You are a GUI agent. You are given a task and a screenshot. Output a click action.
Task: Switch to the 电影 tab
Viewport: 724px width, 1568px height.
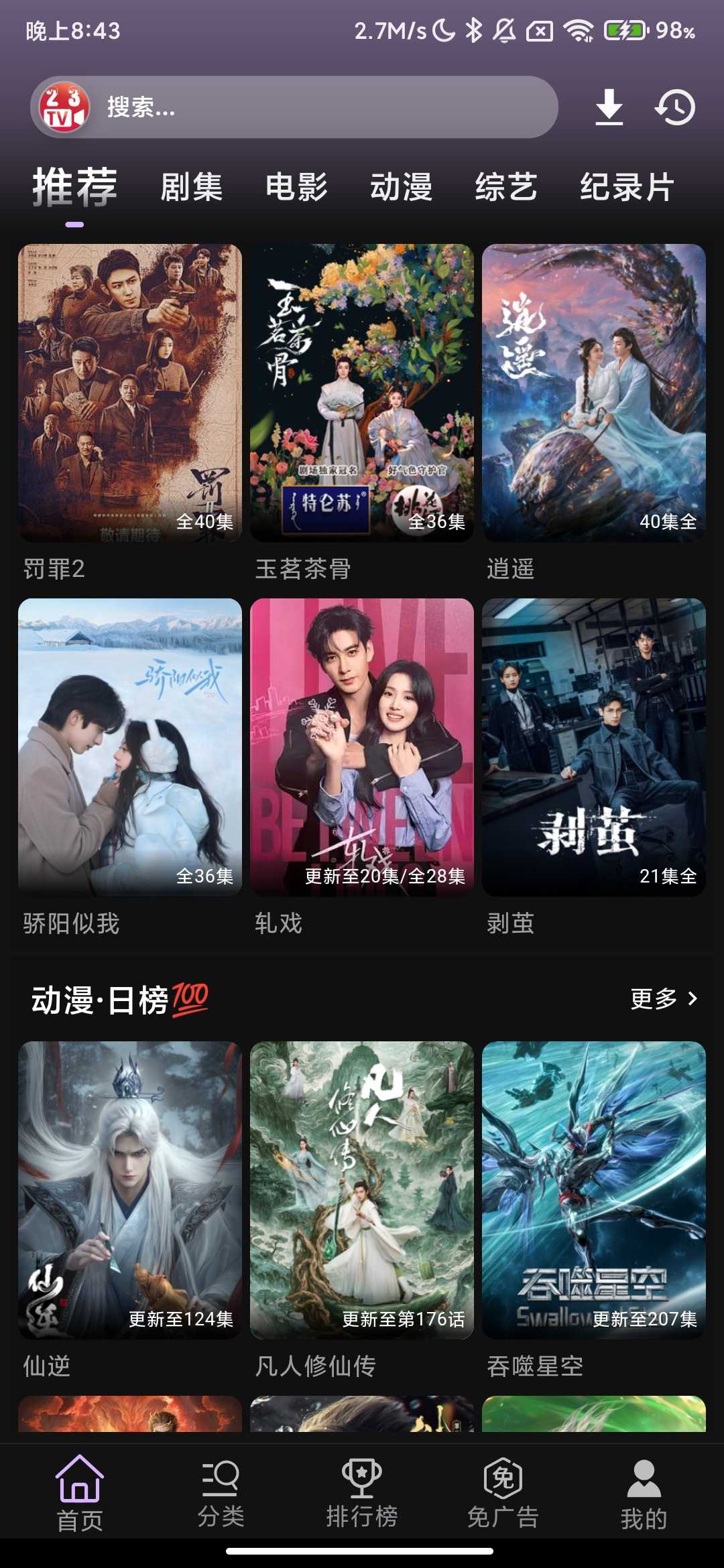296,187
